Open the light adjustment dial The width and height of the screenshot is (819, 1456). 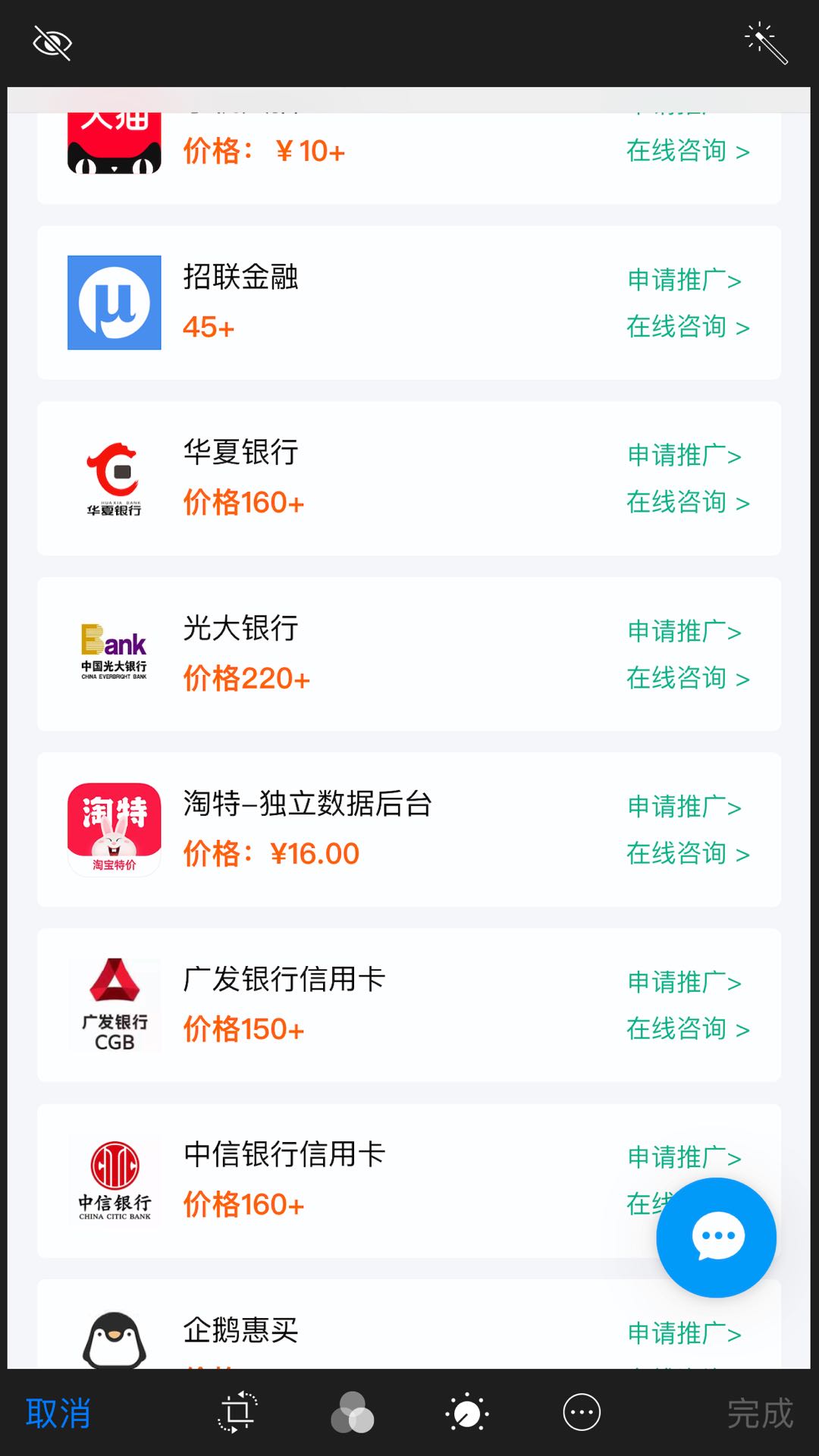tap(466, 1413)
